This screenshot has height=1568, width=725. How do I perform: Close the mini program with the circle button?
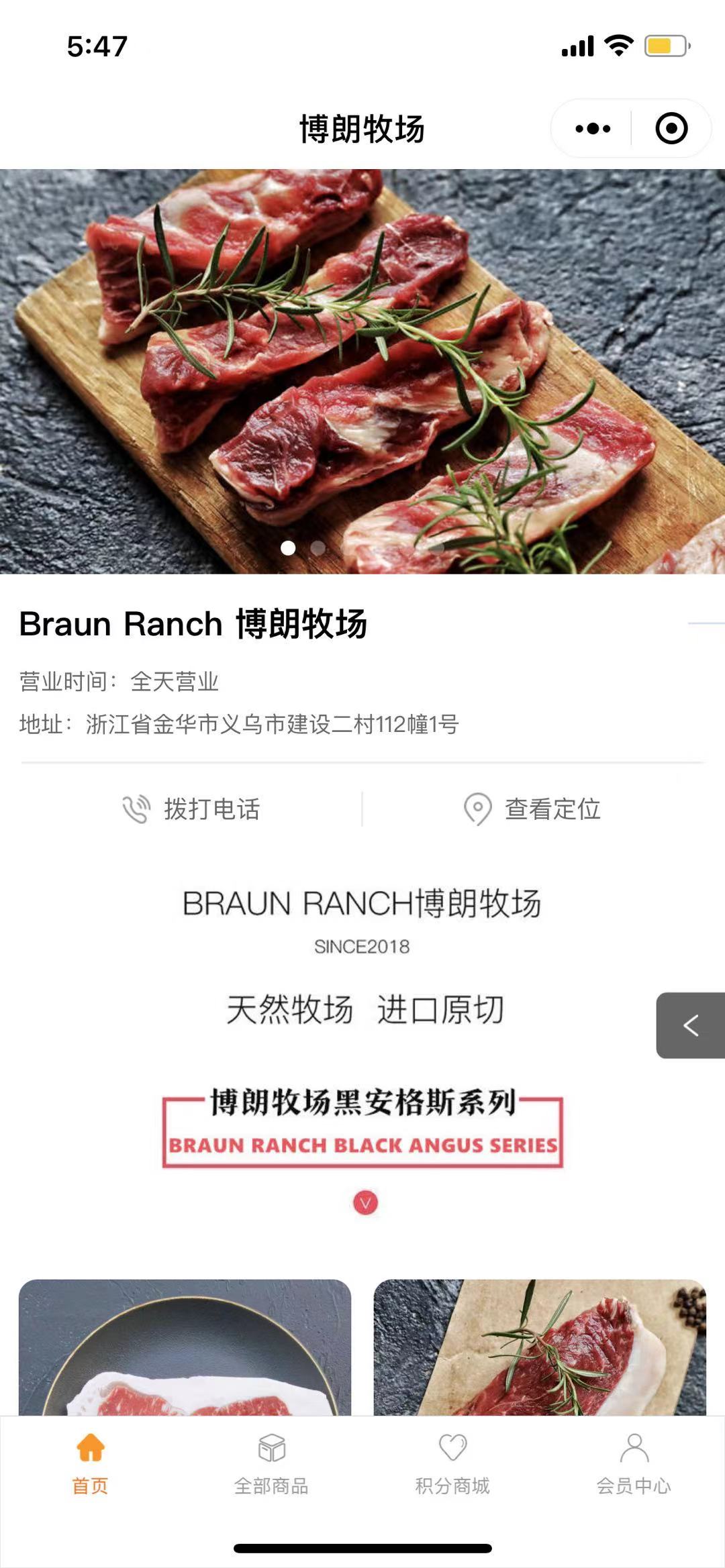coord(671,128)
